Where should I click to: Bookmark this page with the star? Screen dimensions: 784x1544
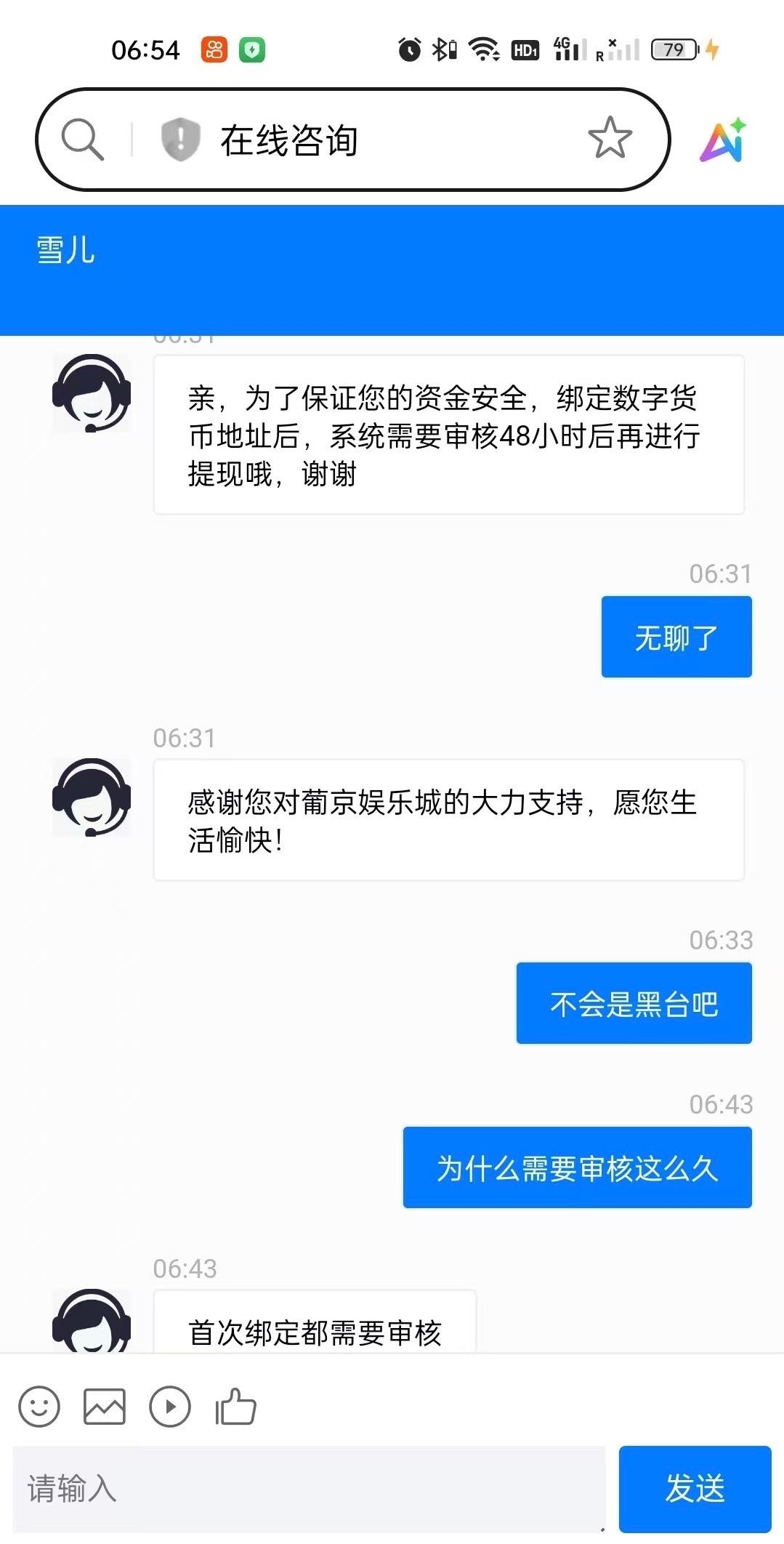[x=610, y=138]
